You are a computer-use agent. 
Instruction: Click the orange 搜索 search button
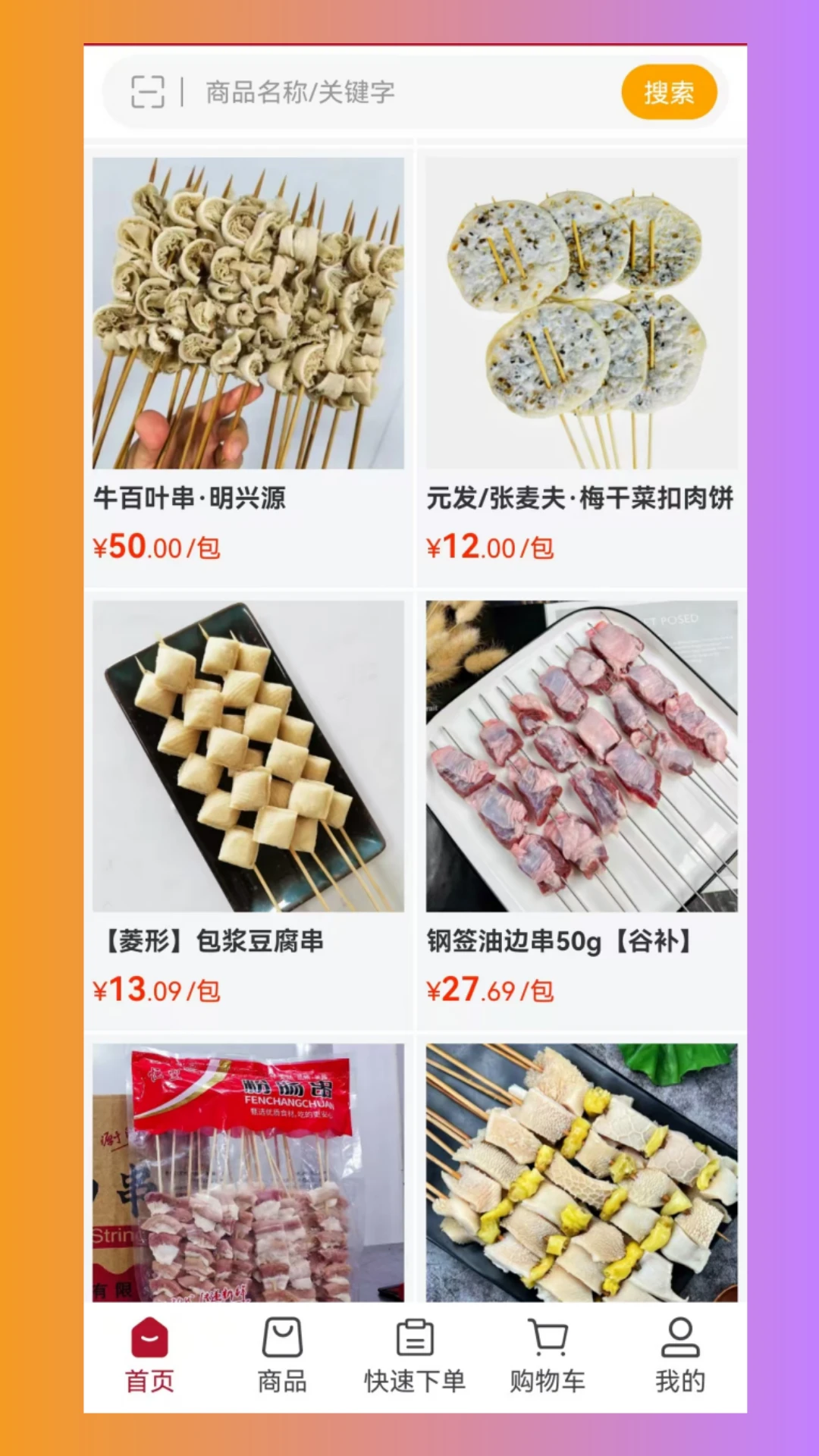[670, 93]
